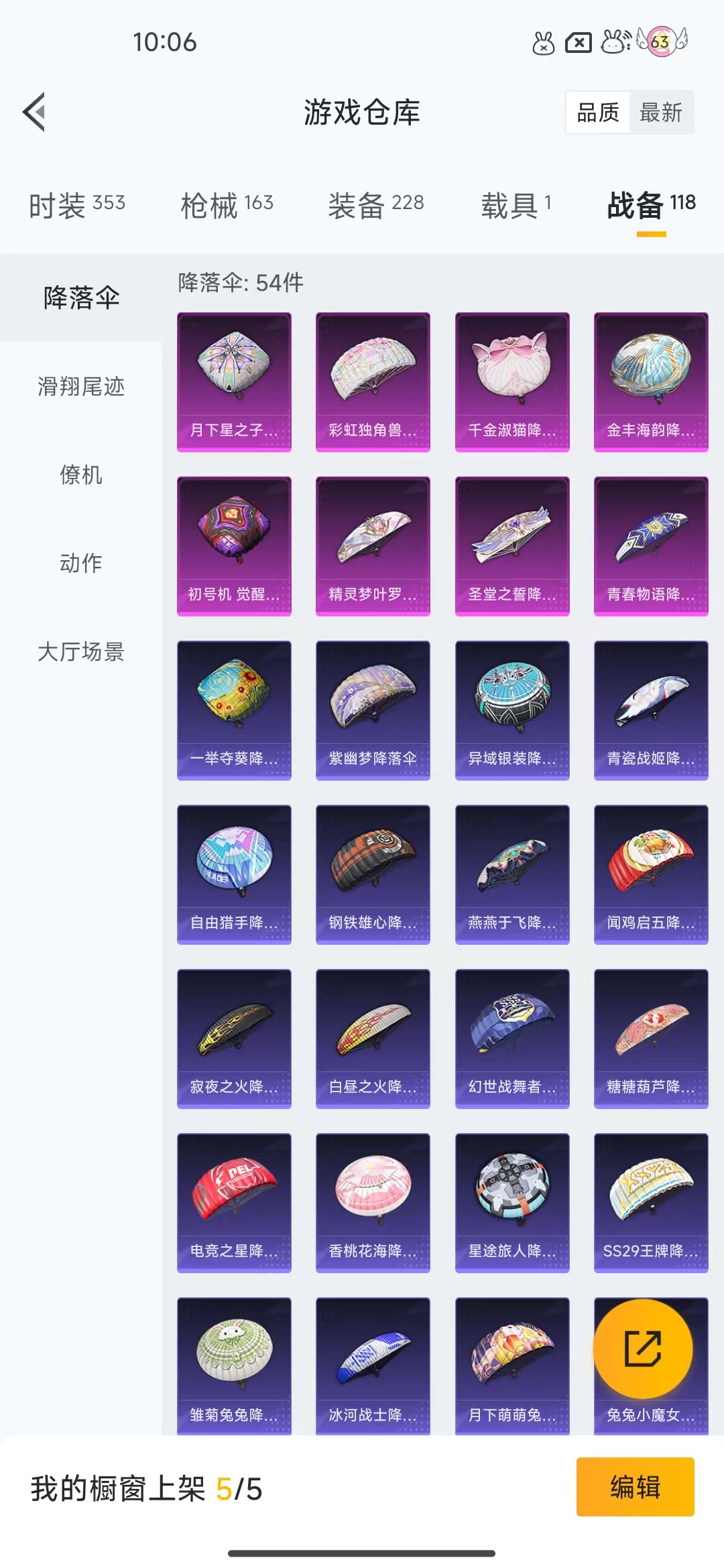Open the 装备 tab
The height and width of the screenshot is (1568, 724).
click(x=376, y=205)
